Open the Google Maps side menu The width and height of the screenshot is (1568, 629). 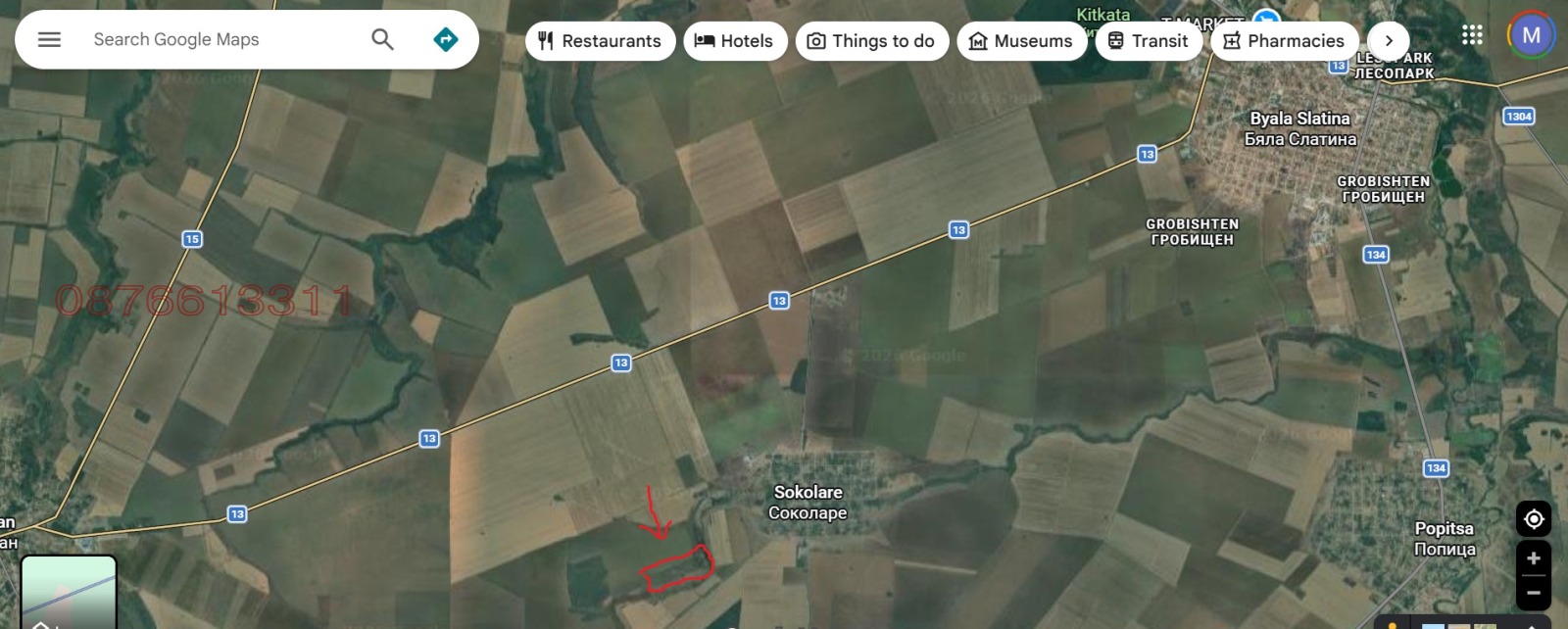[49, 39]
